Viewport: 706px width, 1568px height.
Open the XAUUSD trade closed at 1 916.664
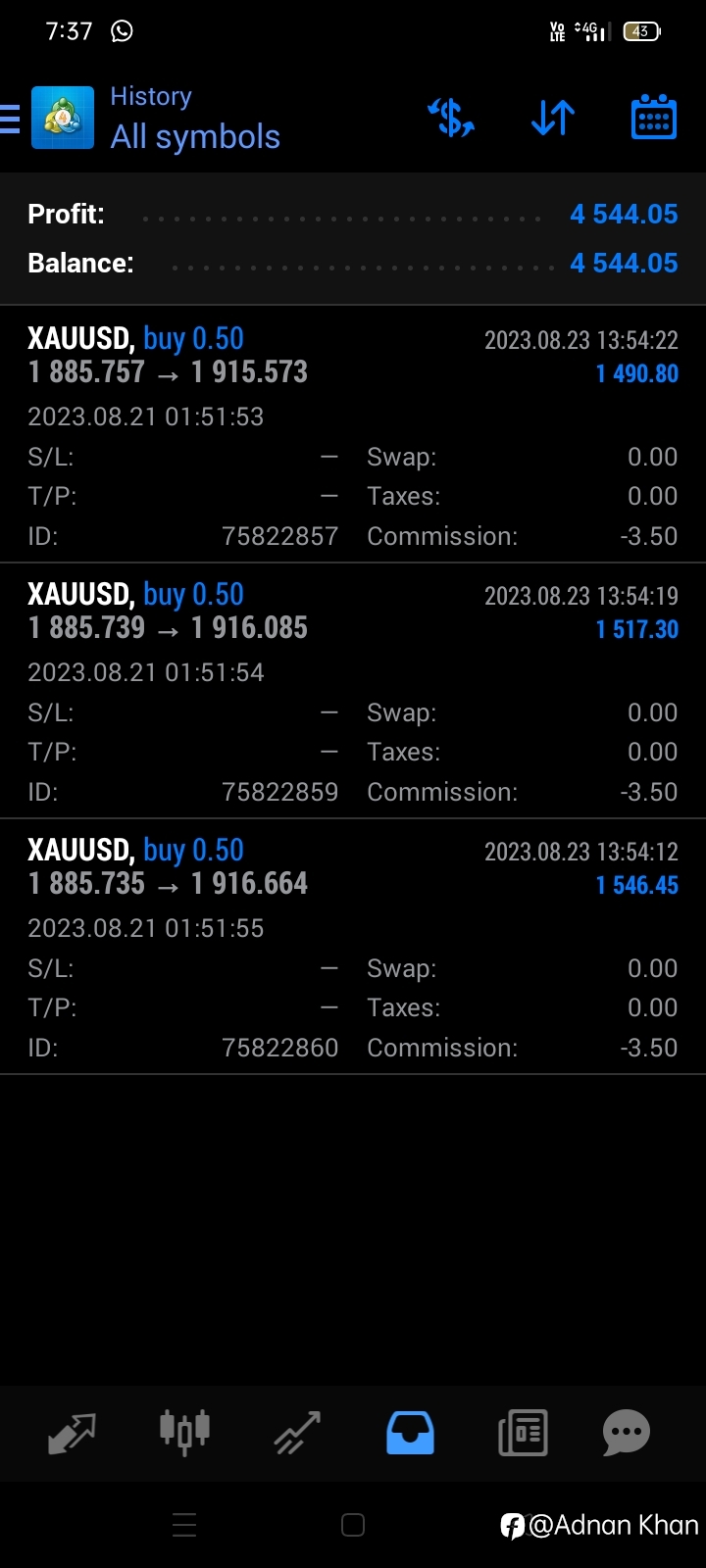point(353,946)
